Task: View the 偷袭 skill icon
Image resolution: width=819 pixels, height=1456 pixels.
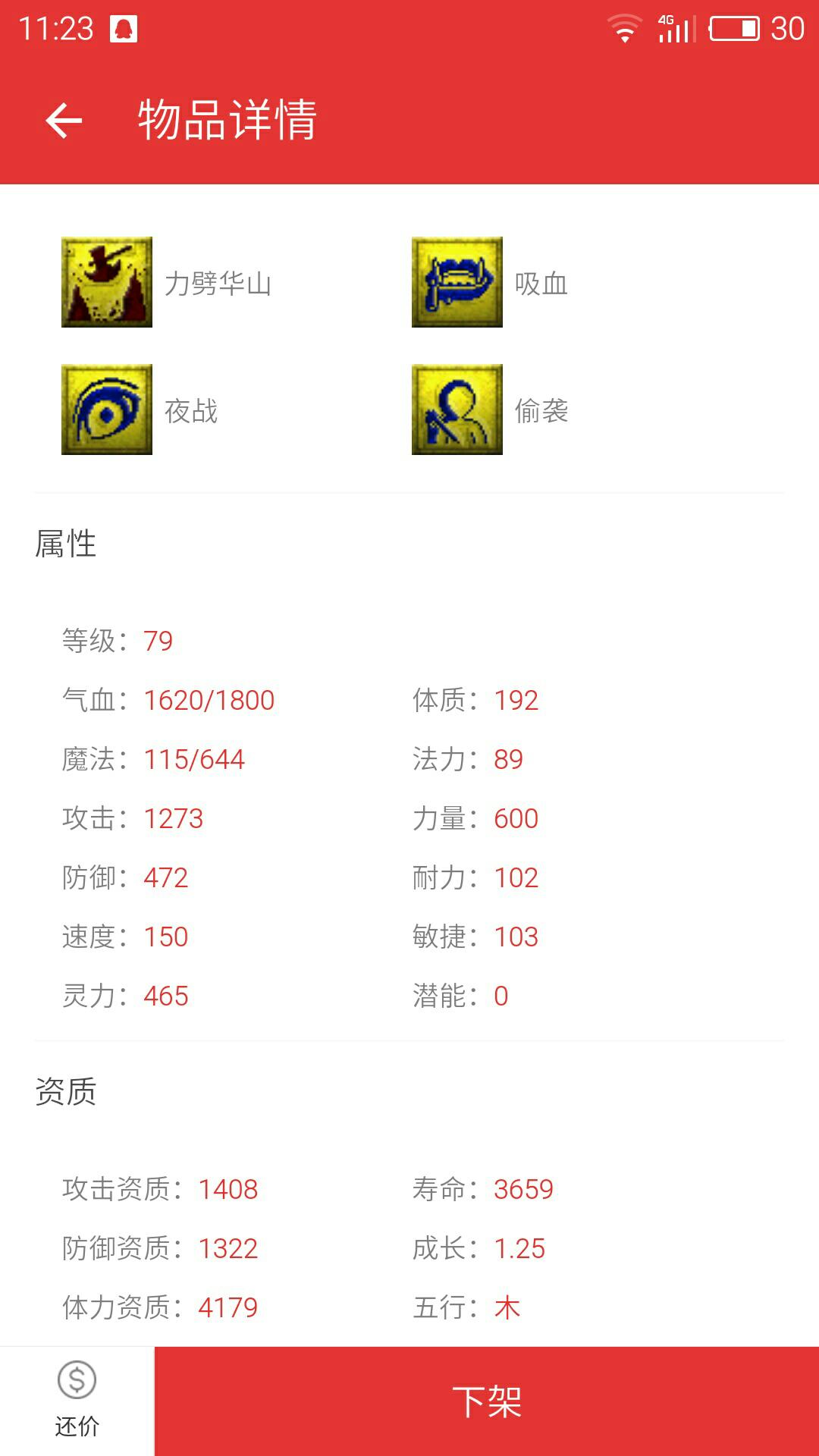Action: point(457,409)
